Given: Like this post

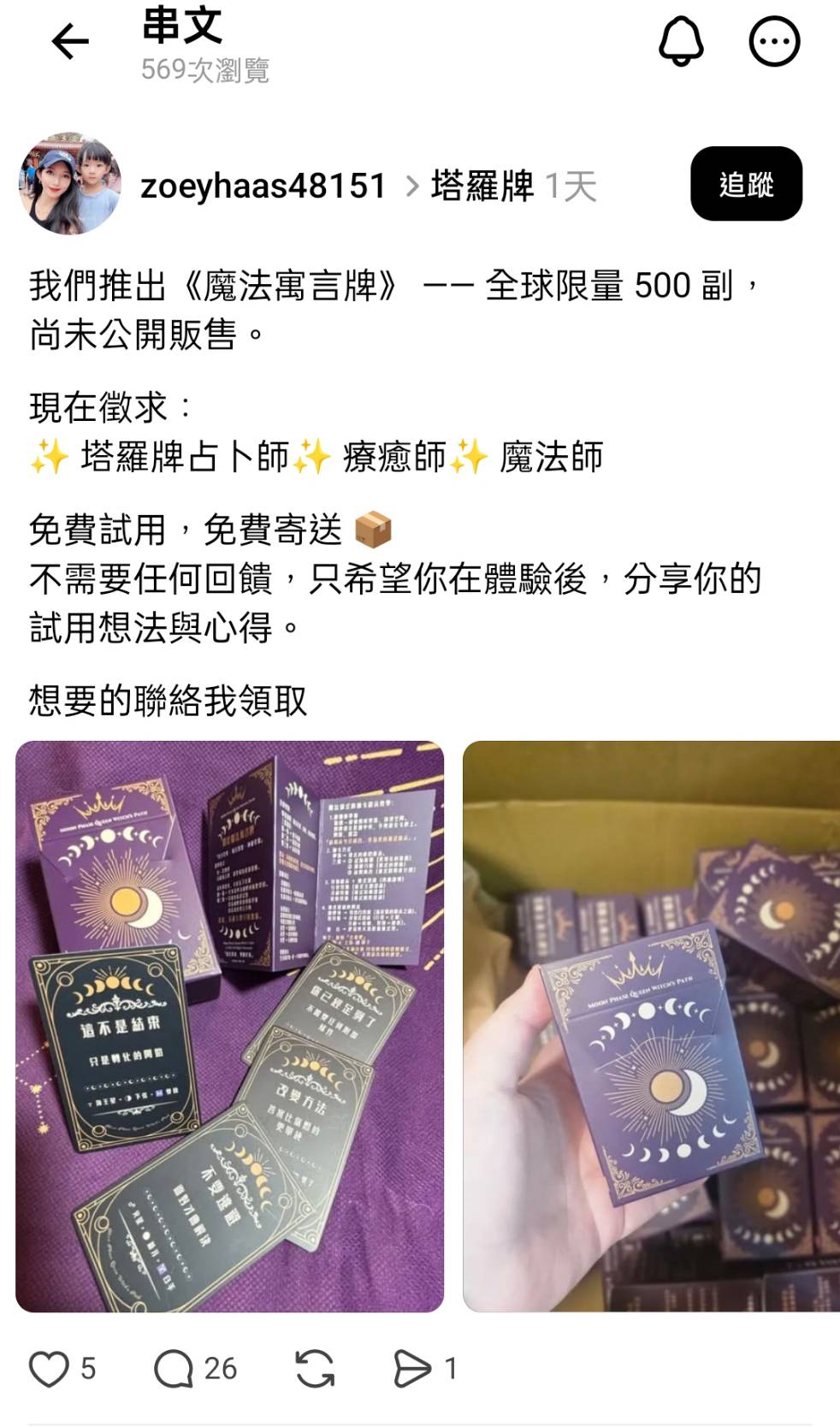Looking at the screenshot, I should click(50, 1369).
